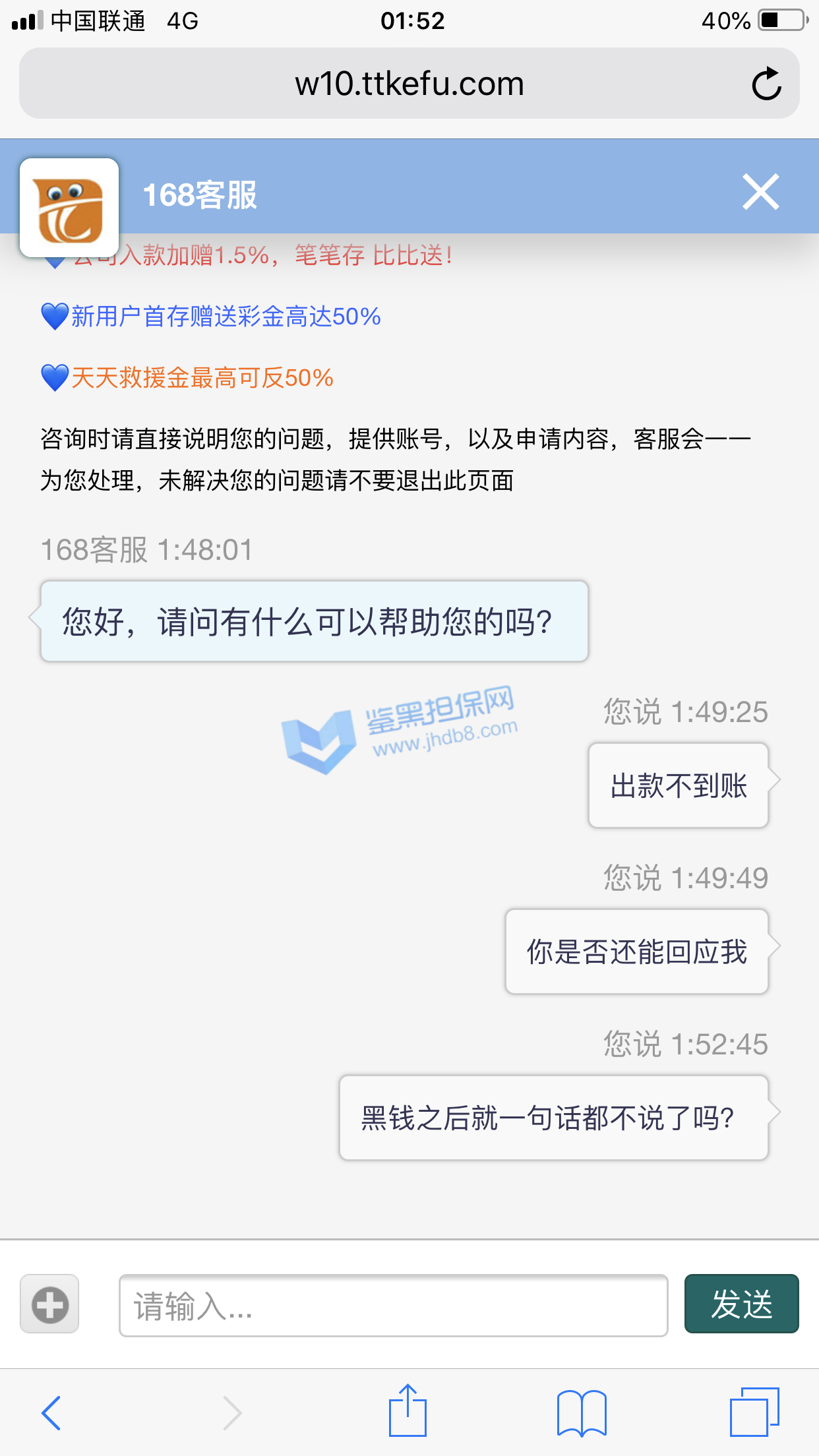Open the plus attachment button

(50, 1304)
